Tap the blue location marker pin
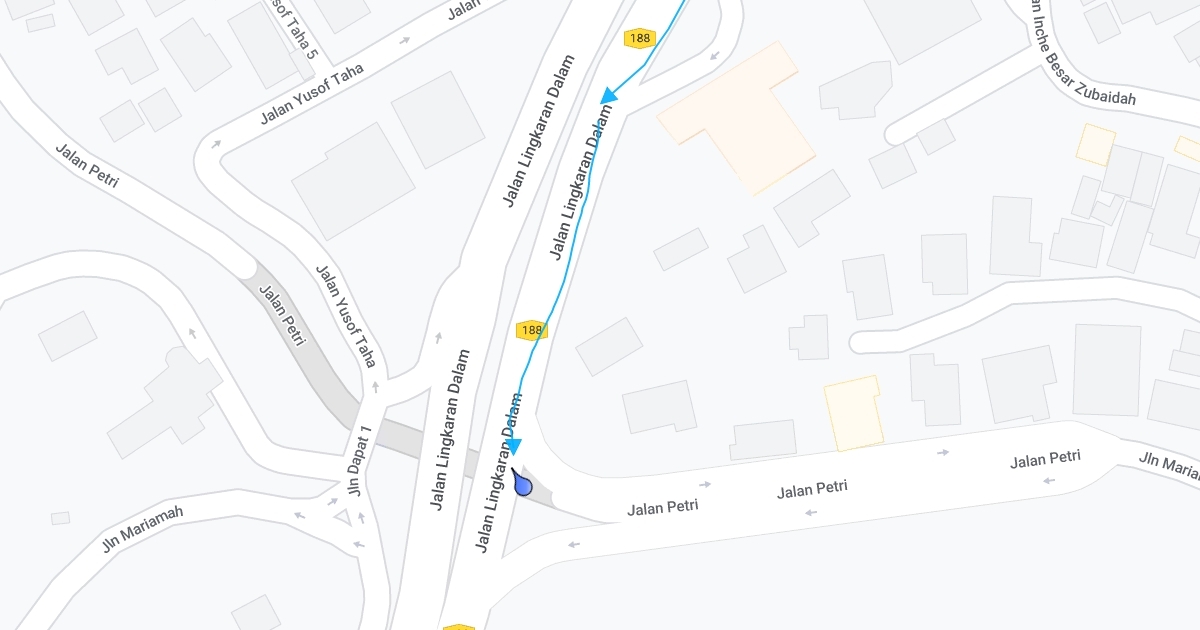The height and width of the screenshot is (630, 1200). [522, 484]
